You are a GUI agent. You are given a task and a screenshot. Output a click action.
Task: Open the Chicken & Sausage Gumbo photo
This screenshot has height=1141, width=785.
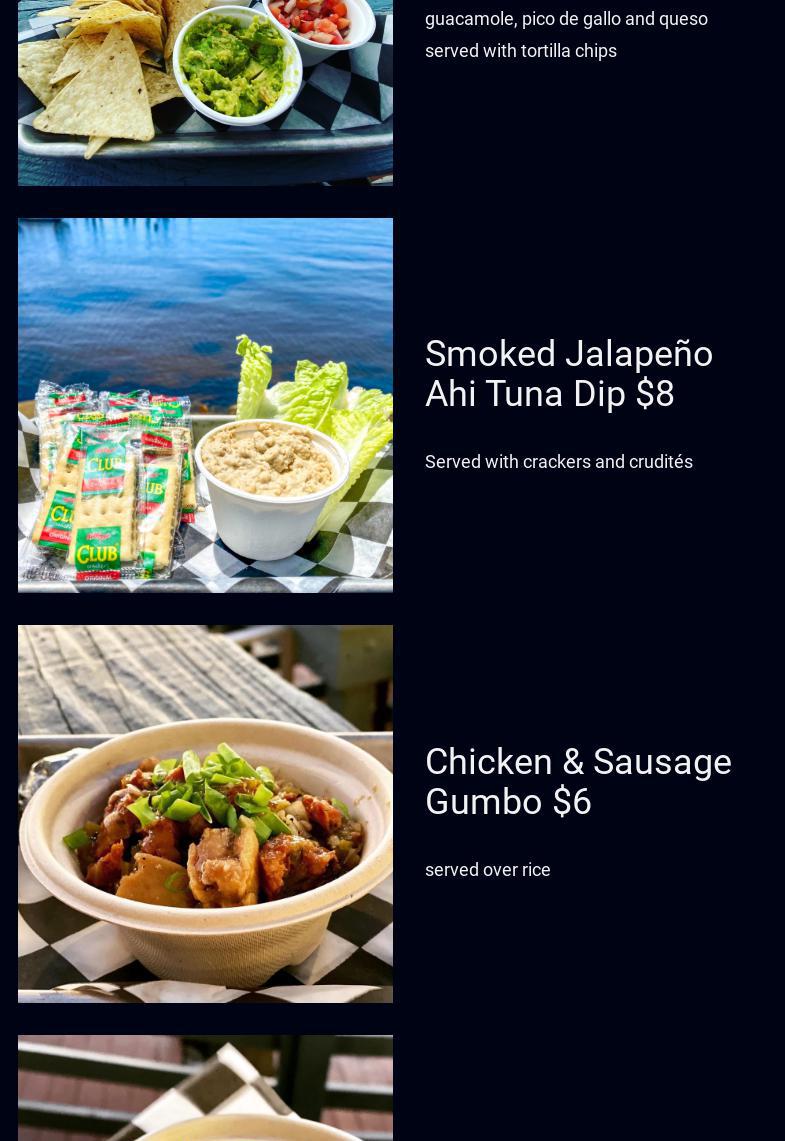pyautogui.click(x=205, y=813)
